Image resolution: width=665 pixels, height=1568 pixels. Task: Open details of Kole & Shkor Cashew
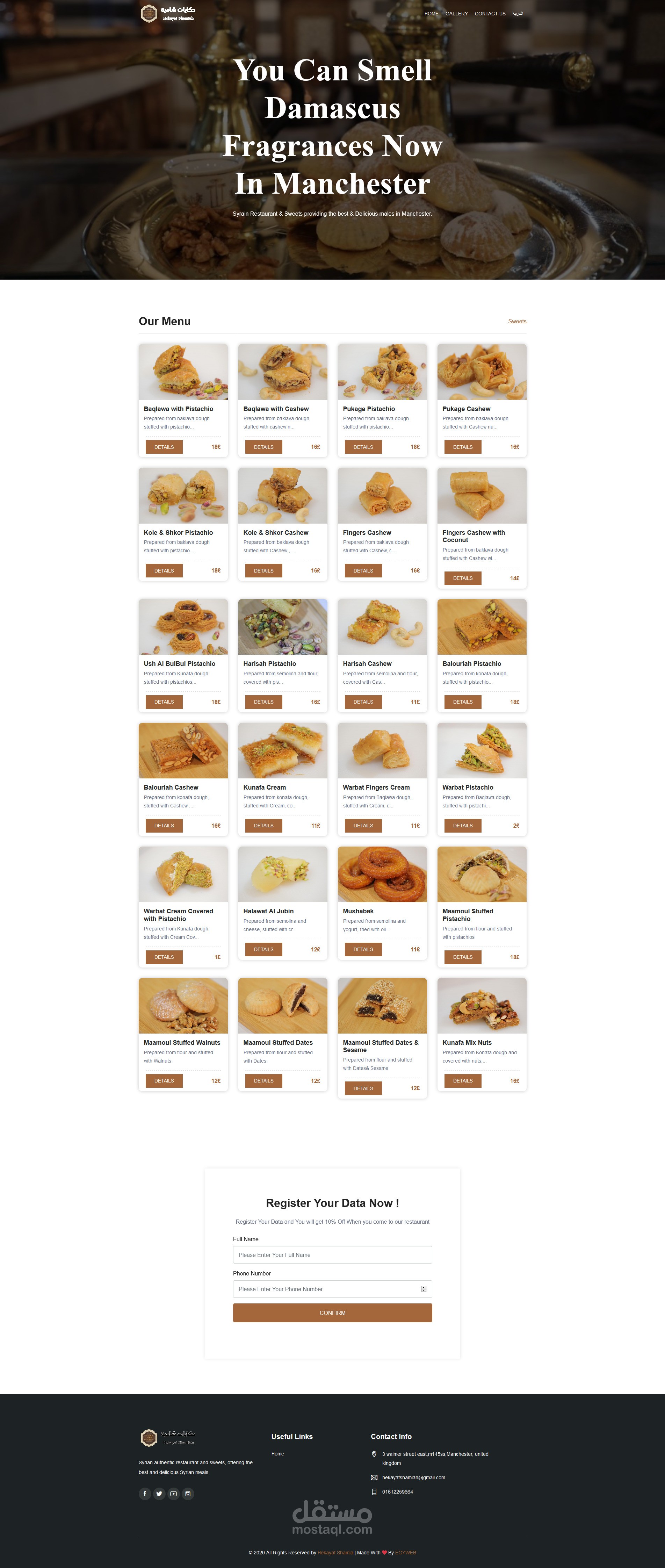click(x=263, y=570)
